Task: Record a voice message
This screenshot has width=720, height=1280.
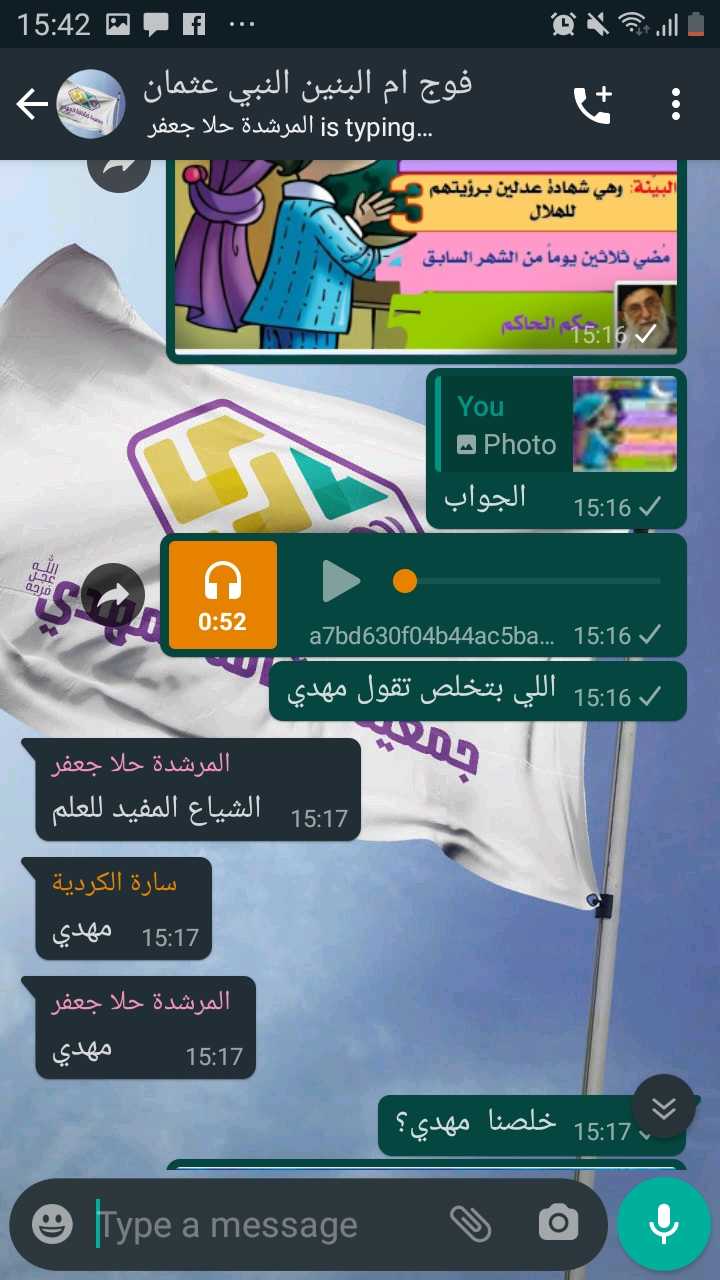Action: (663, 1224)
